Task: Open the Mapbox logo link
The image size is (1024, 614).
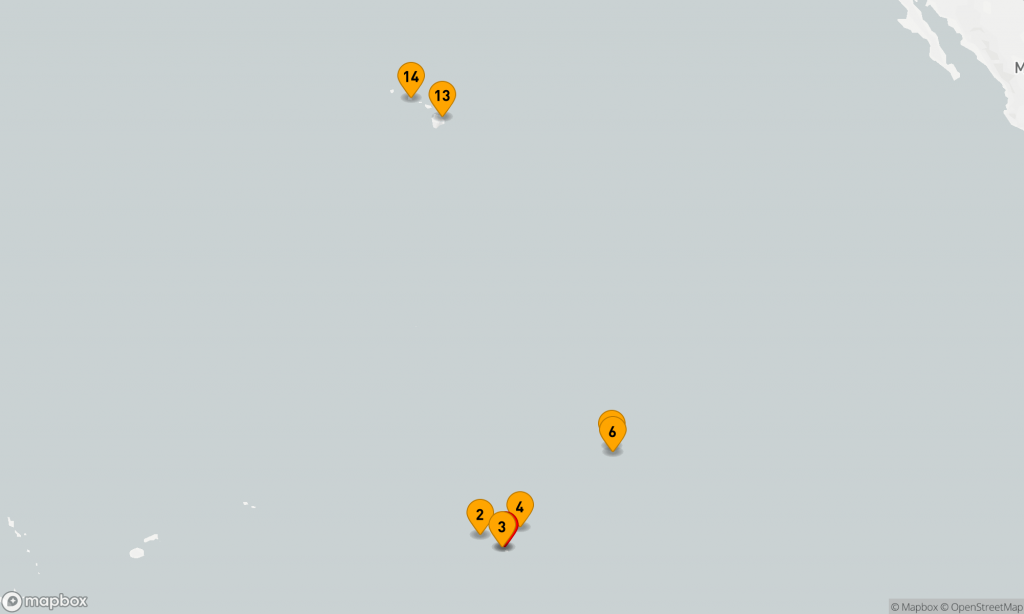Action: [45, 601]
